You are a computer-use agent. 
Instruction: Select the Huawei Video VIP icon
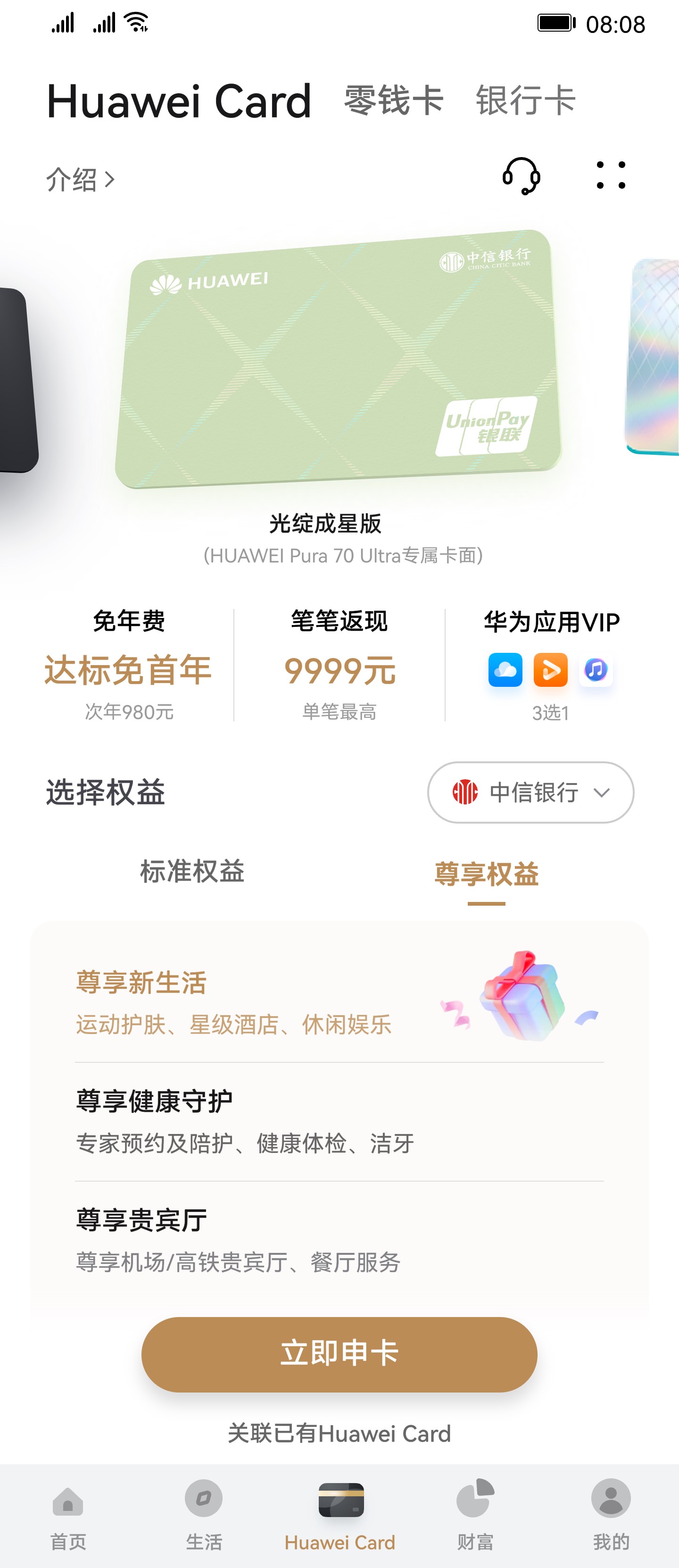tap(550, 669)
